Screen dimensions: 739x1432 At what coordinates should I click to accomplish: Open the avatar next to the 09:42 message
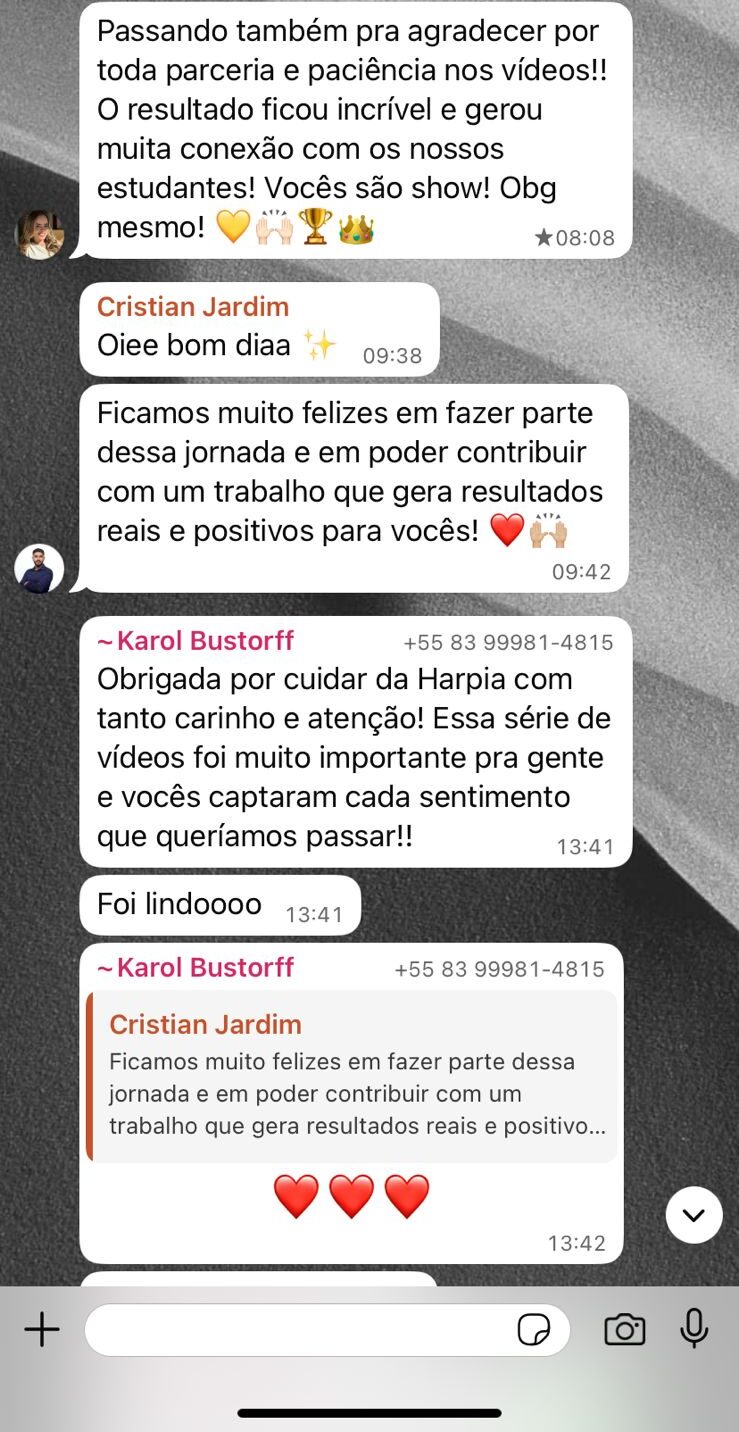pos(39,569)
